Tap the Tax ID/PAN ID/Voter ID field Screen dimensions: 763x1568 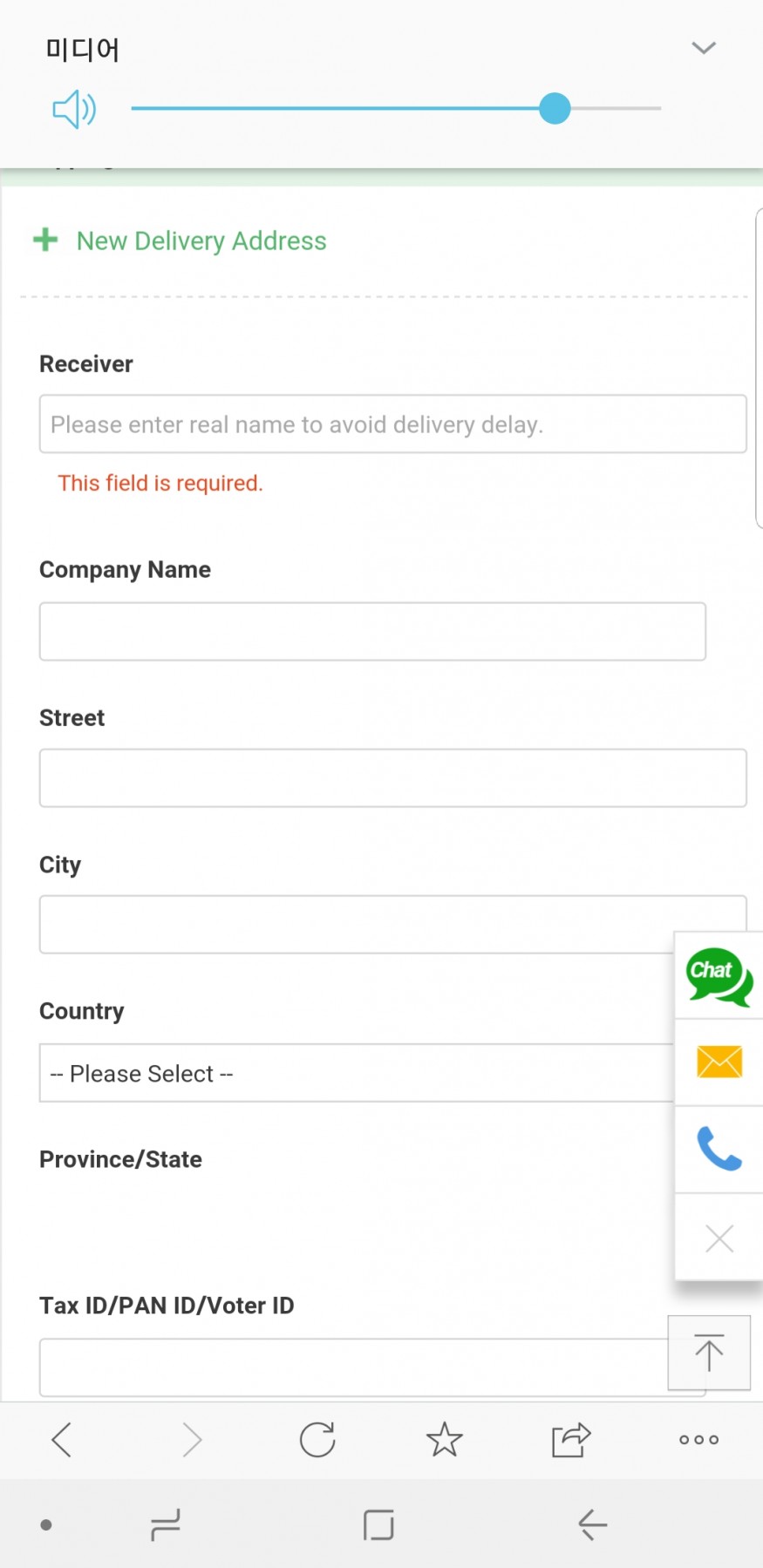(354, 1367)
